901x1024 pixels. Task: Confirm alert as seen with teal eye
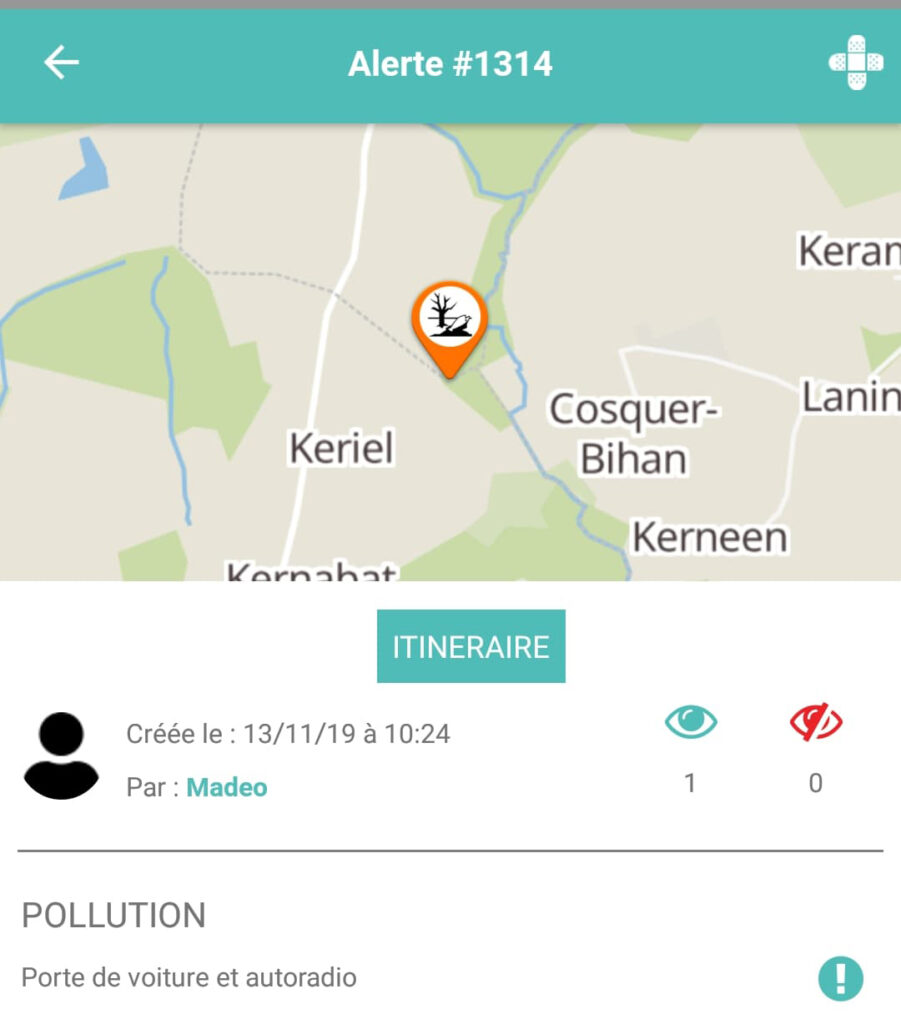pos(691,722)
